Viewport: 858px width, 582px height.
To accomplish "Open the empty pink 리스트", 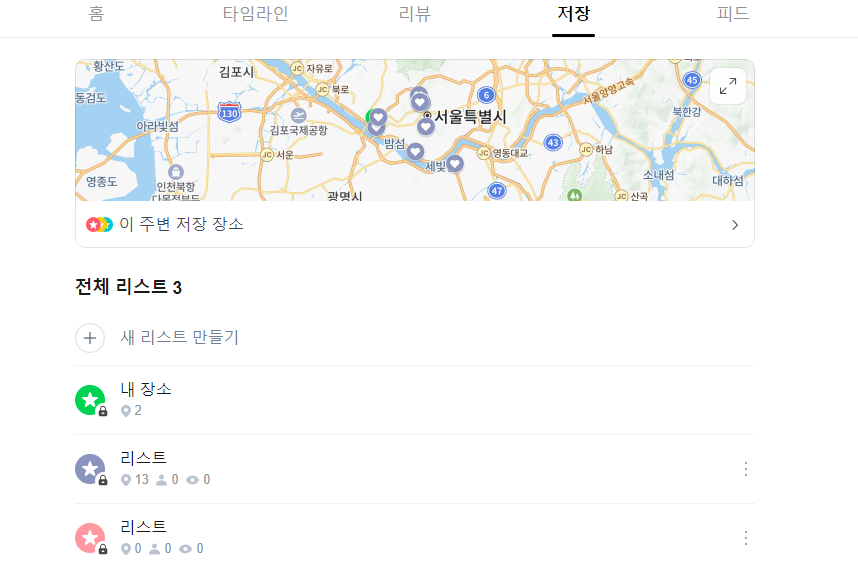I will pos(404,538).
